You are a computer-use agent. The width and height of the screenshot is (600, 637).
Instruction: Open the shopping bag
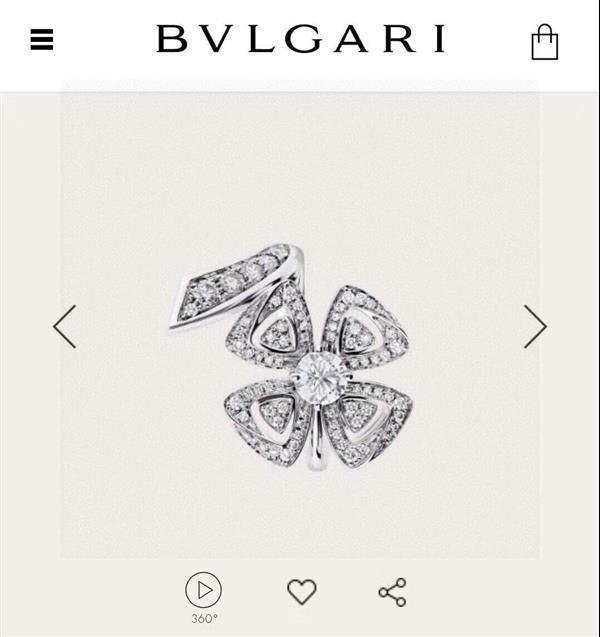point(544,42)
